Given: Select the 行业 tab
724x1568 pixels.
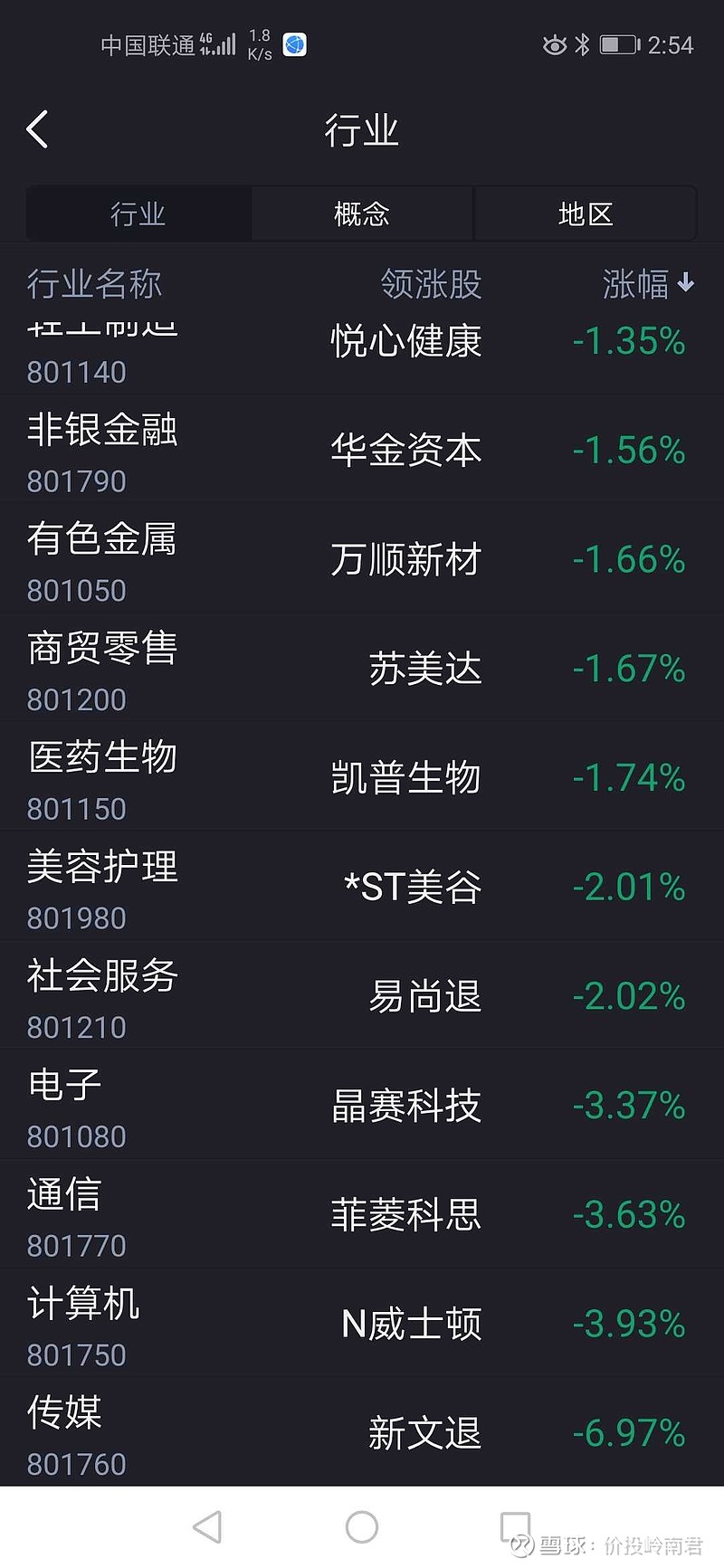Looking at the screenshot, I should (138, 214).
